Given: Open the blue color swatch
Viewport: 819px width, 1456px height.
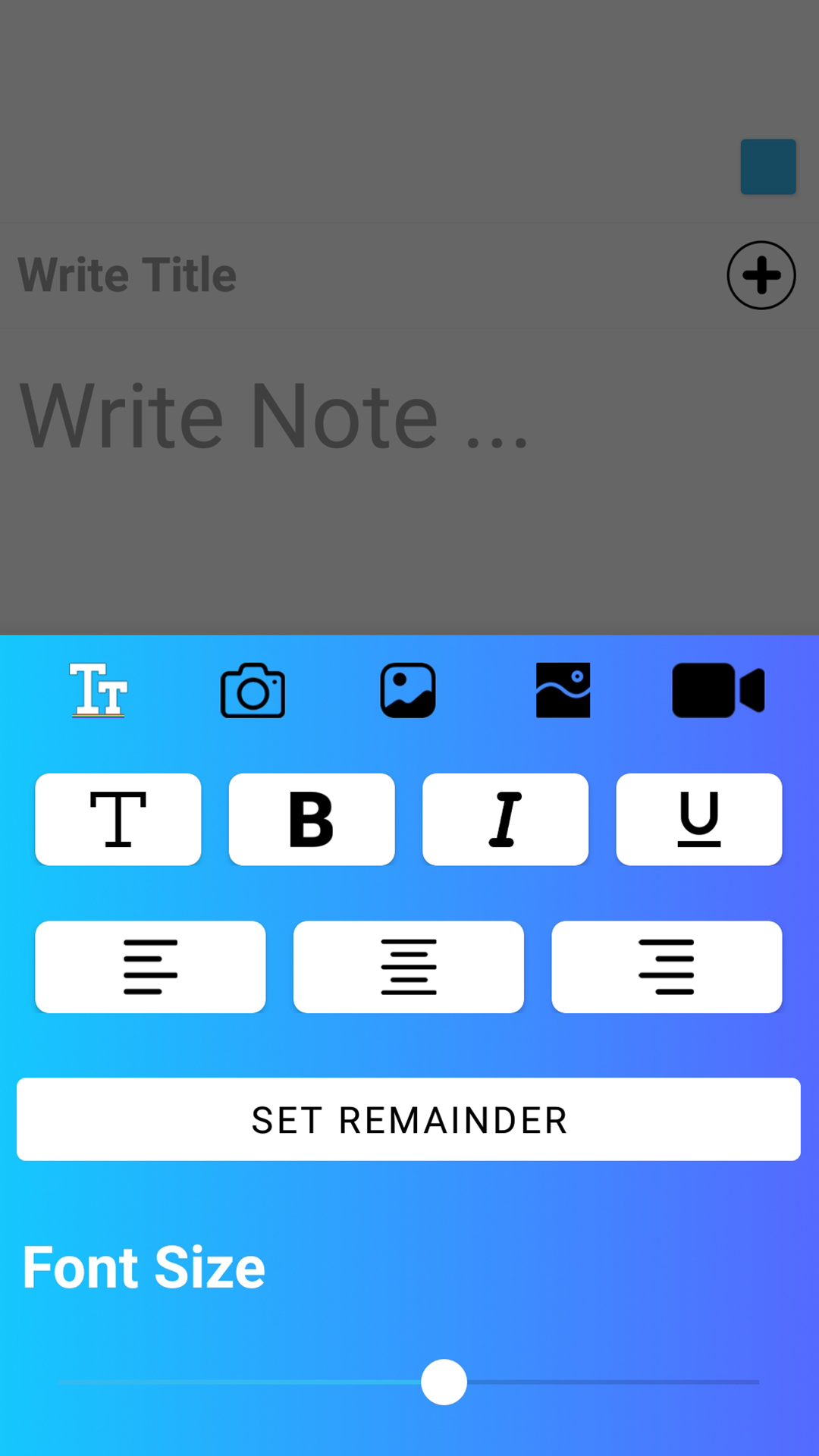Looking at the screenshot, I should coord(768,167).
